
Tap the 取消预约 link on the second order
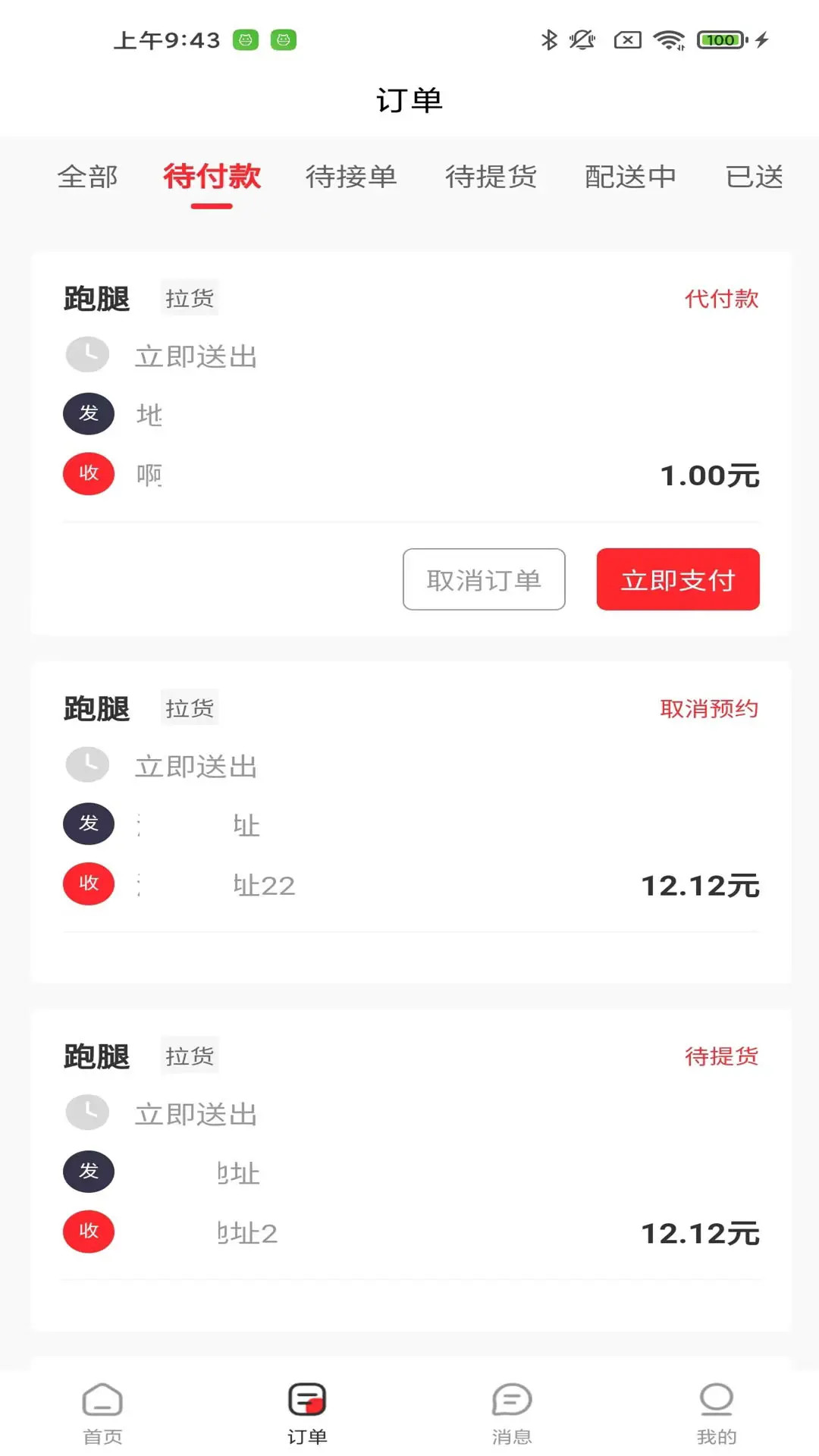[709, 708]
